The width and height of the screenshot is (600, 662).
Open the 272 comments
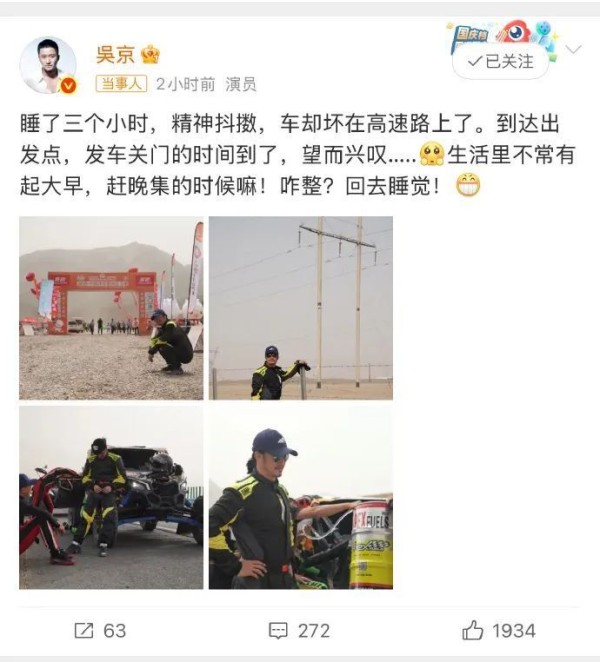[300, 630]
